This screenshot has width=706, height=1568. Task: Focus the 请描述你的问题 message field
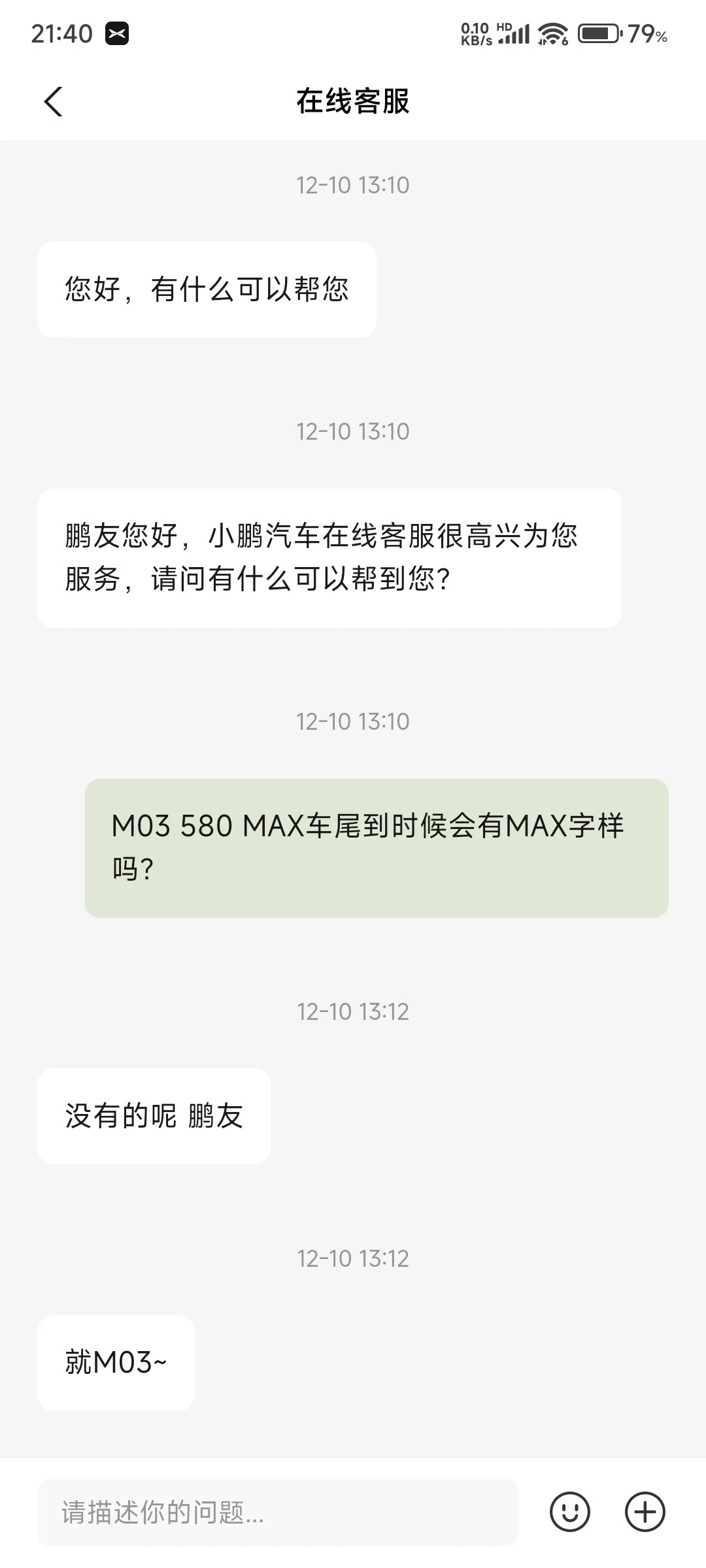click(x=278, y=1512)
